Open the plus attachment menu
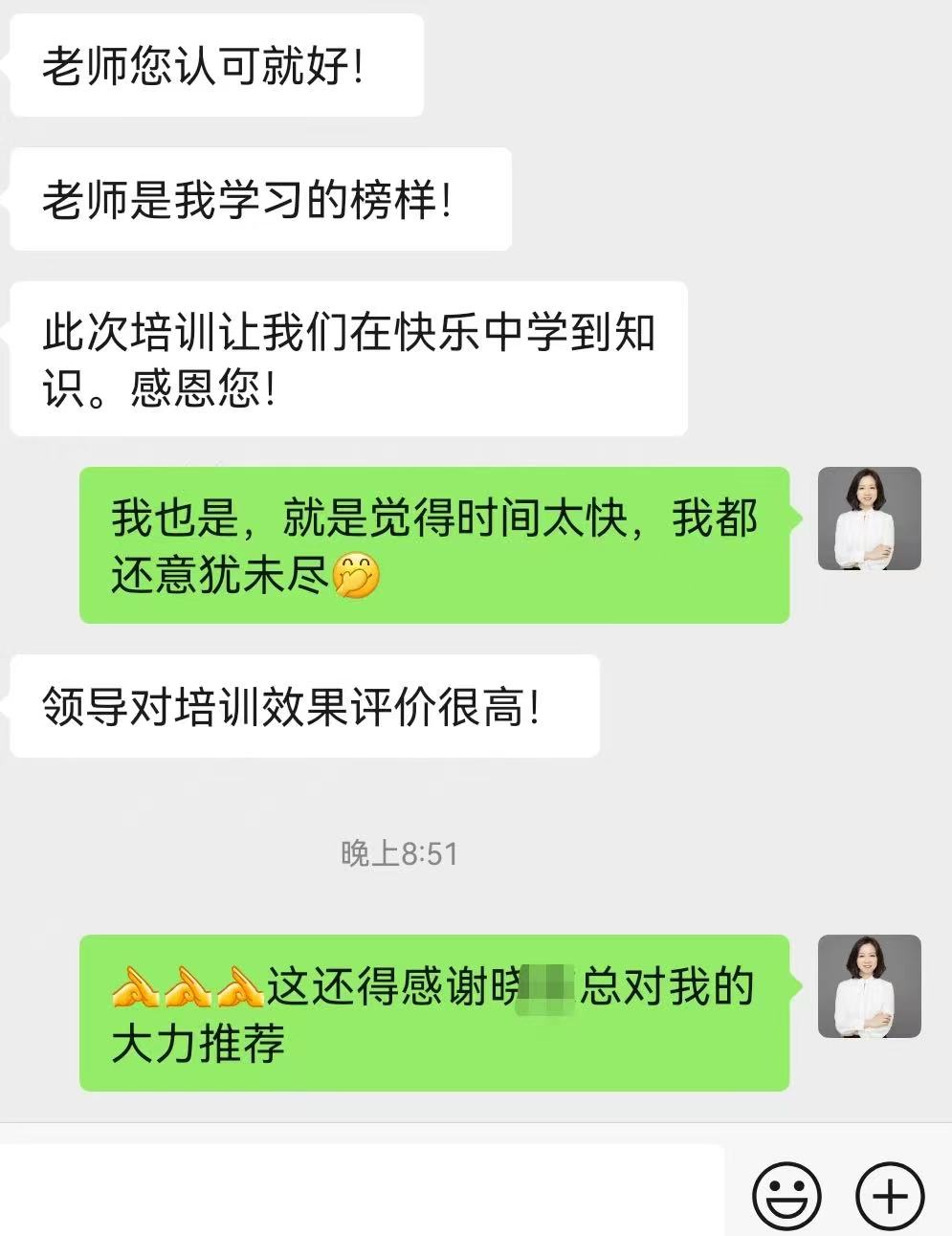The height and width of the screenshot is (1236, 952). (x=890, y=1195)
